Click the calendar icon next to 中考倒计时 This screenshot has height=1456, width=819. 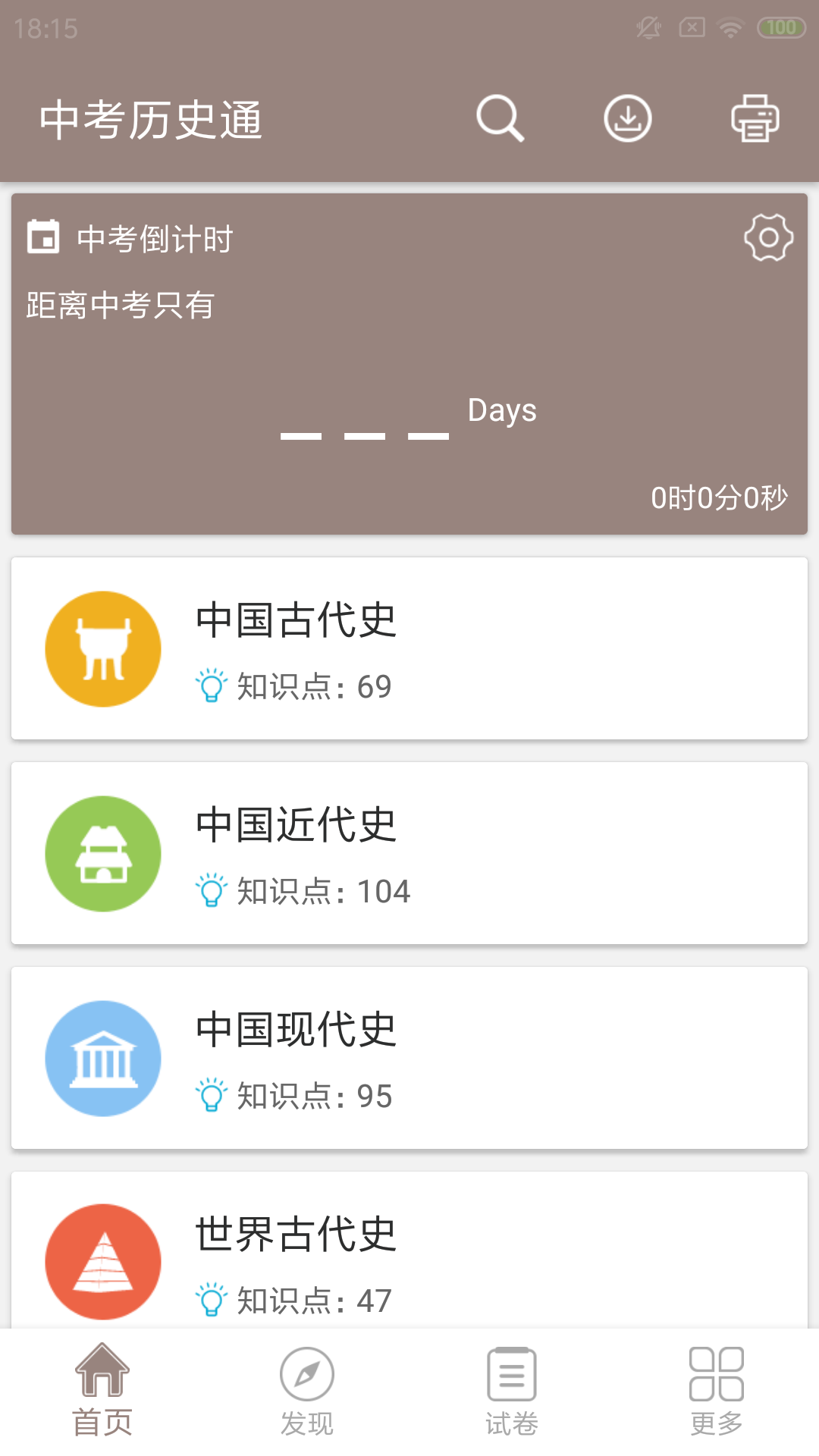(45, 237)
